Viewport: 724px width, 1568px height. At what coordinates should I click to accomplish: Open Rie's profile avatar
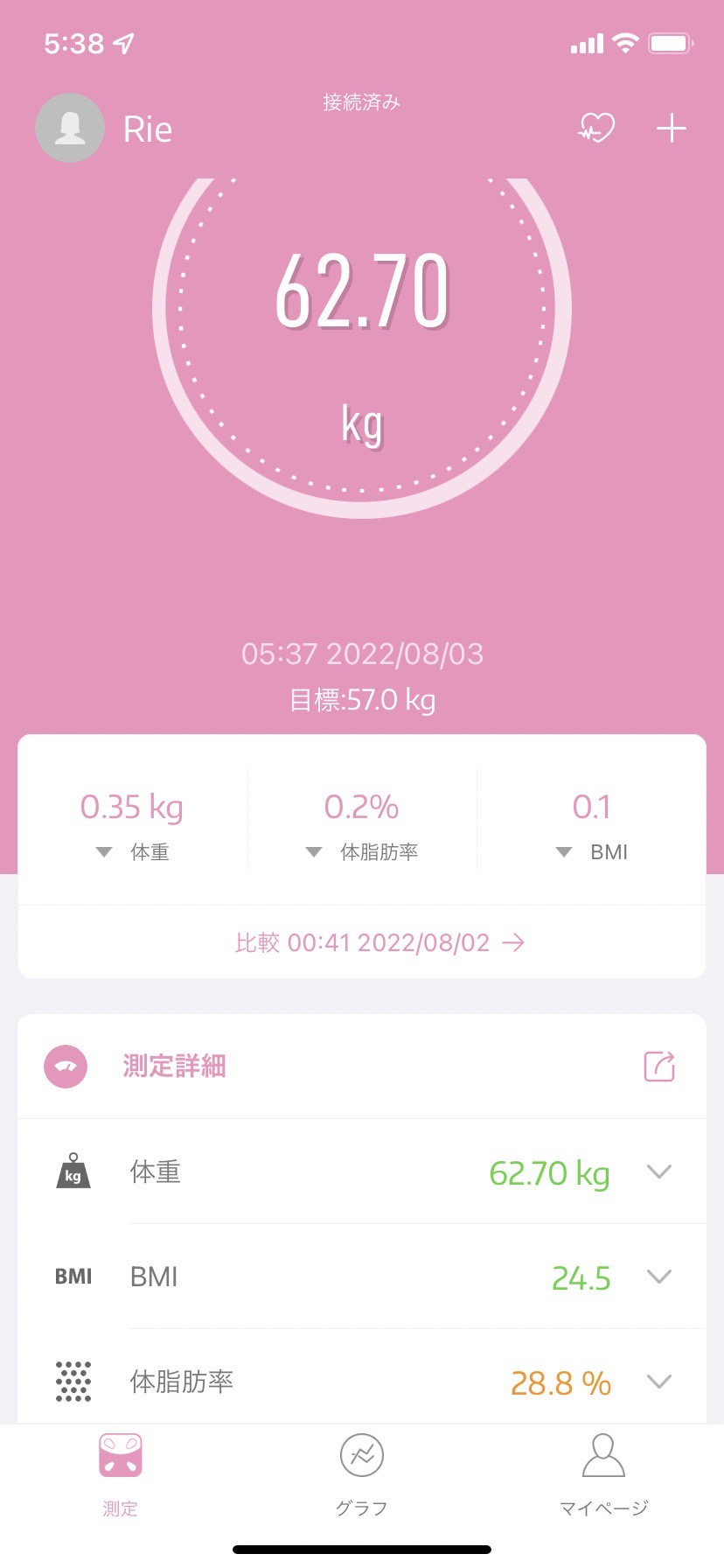tap(70, 128)
